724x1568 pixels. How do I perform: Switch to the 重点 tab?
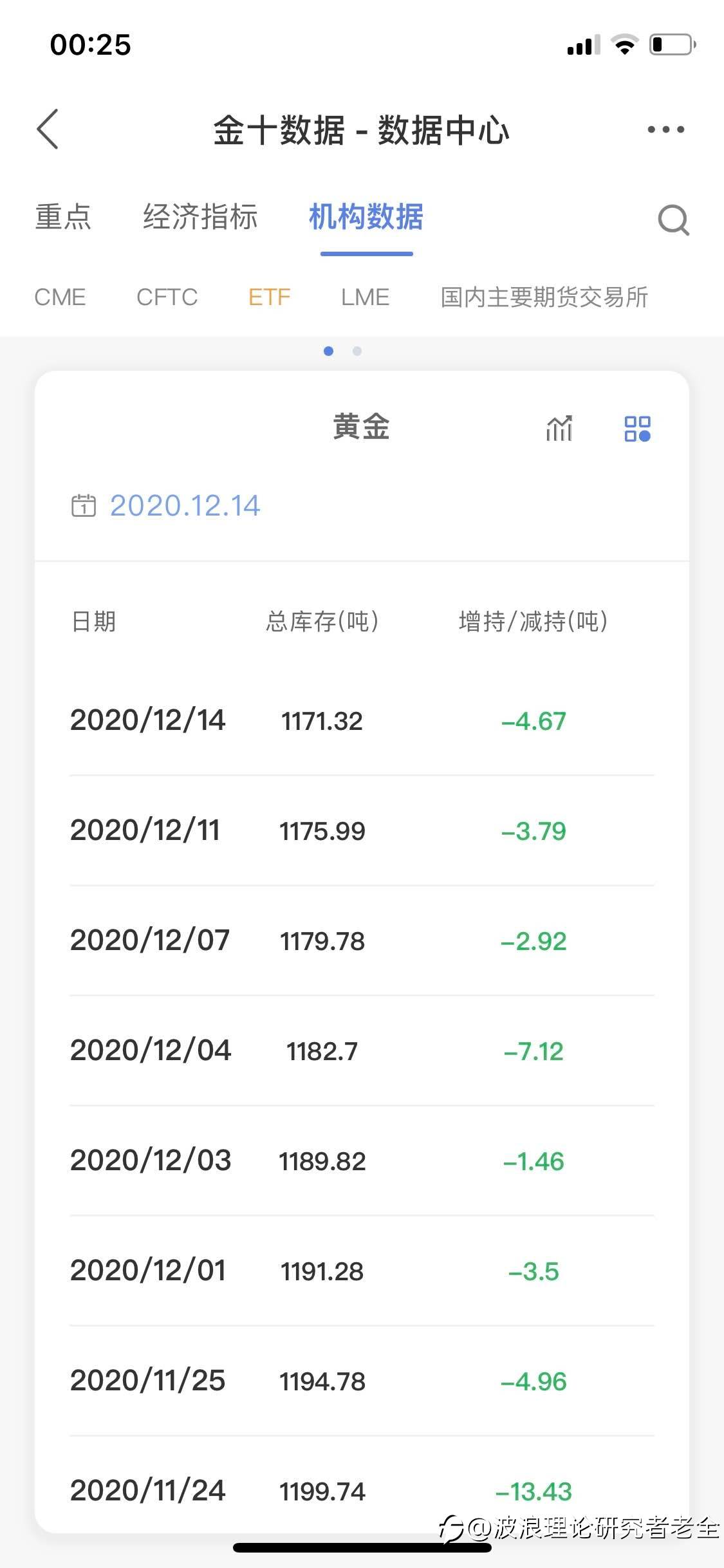pos(63,217)
